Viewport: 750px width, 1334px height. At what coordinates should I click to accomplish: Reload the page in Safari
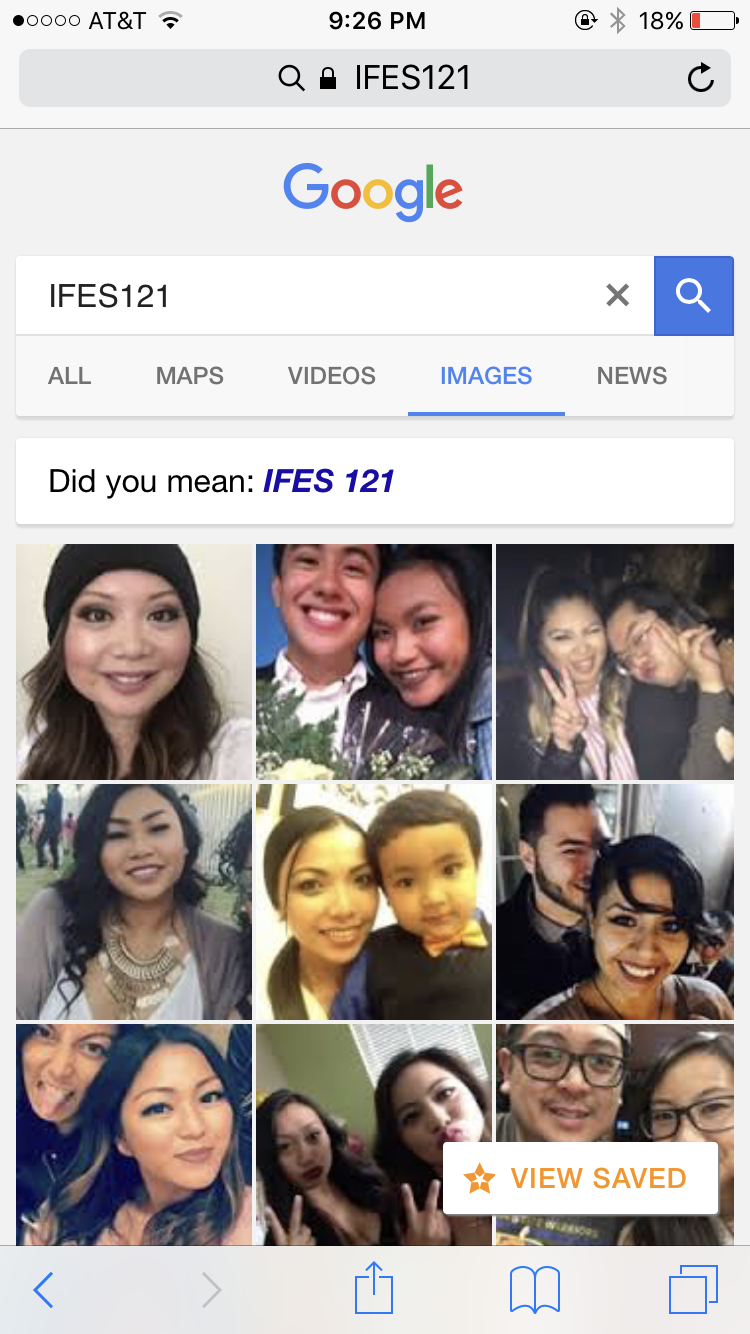pyautogui.click(x=700, y=78)
